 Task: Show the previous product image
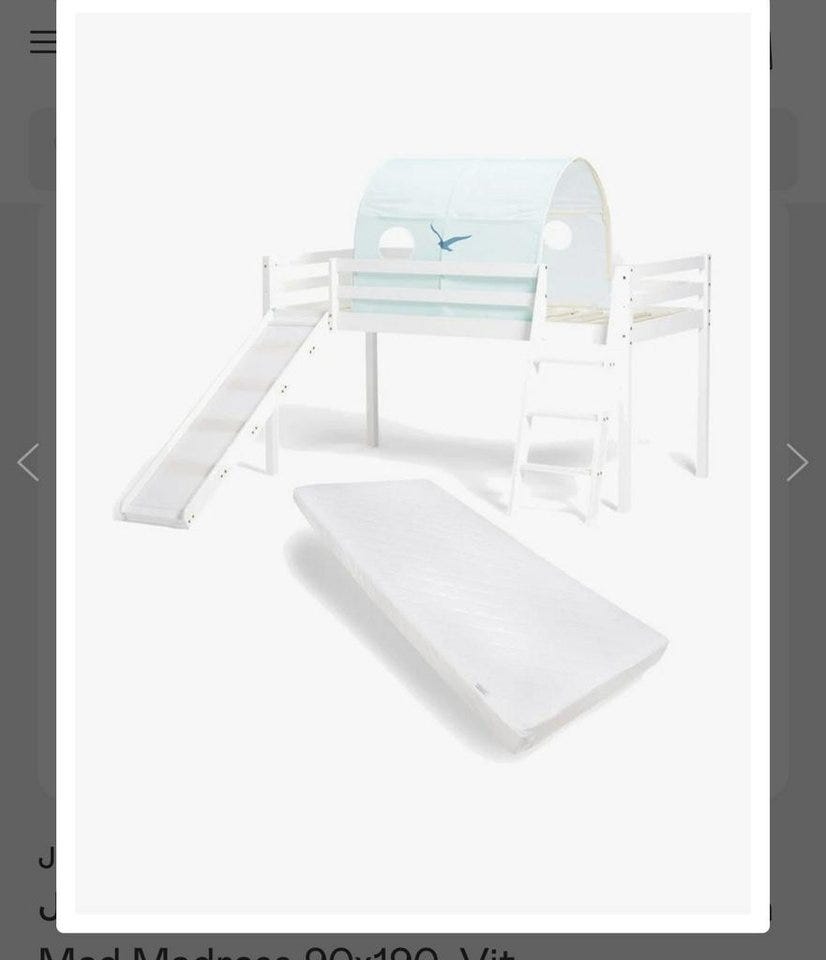coord(28,462)
